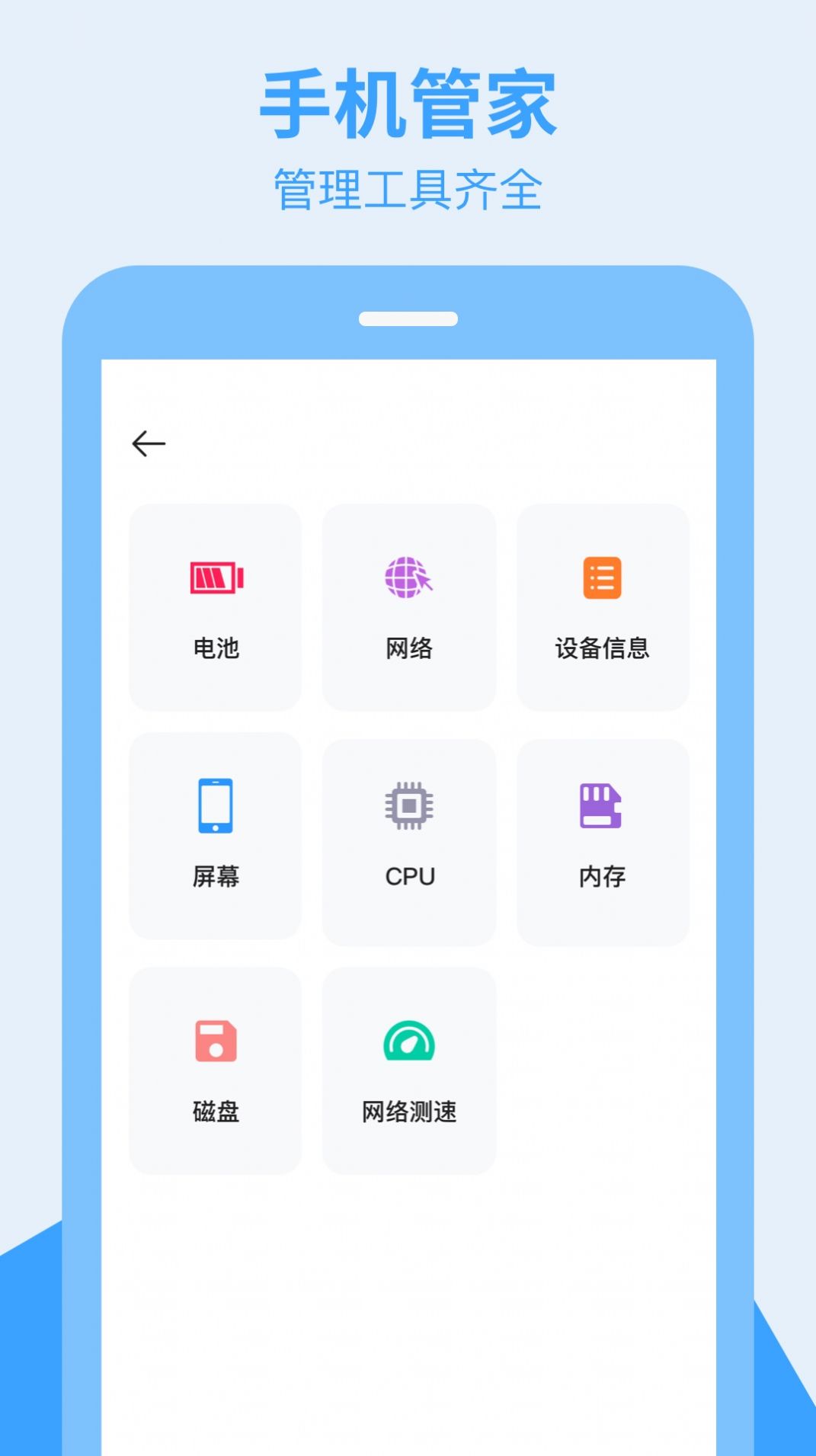Tap the back arrow at top left
This screenshot has width=816, height=1456.
pos(149,442)
